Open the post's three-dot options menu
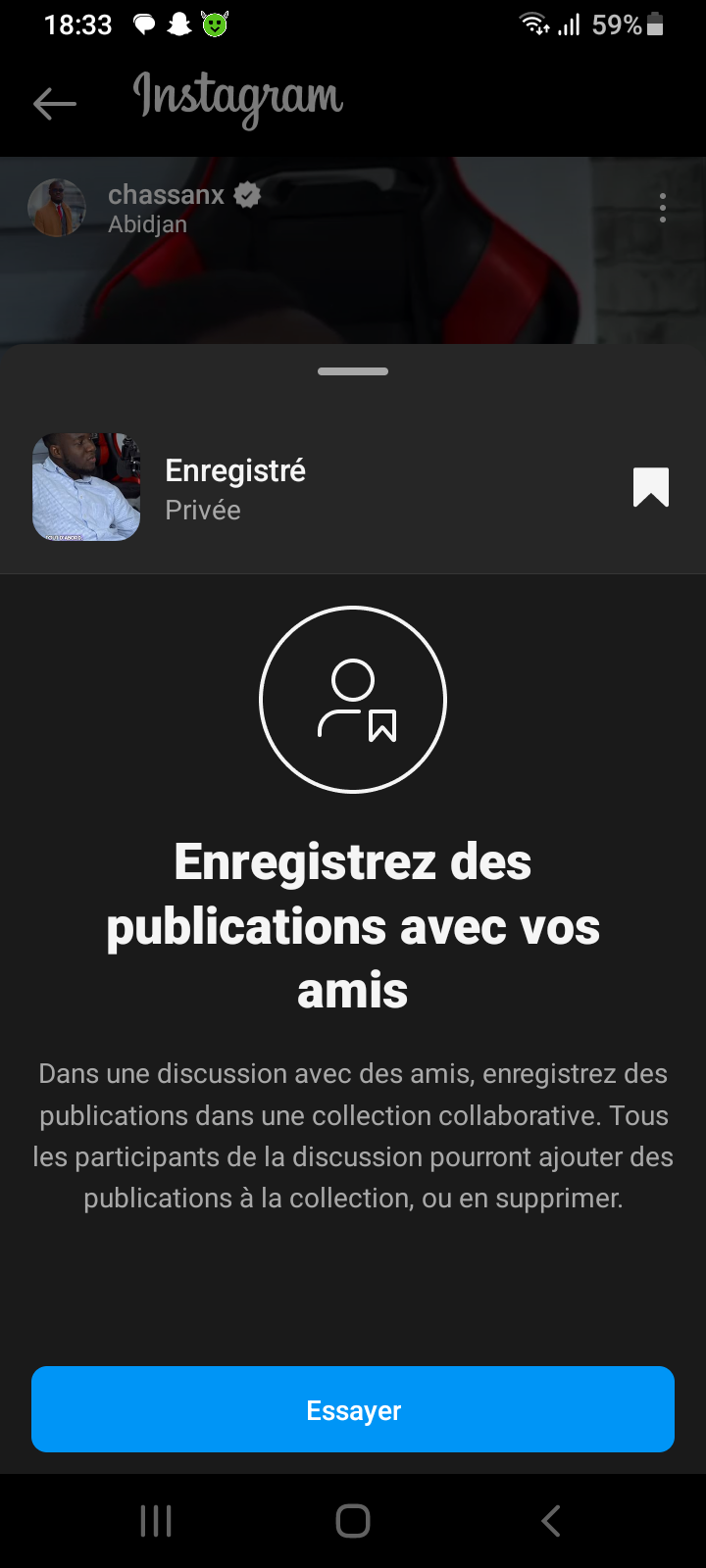The image size is (706, 1568). click(663, 208)
